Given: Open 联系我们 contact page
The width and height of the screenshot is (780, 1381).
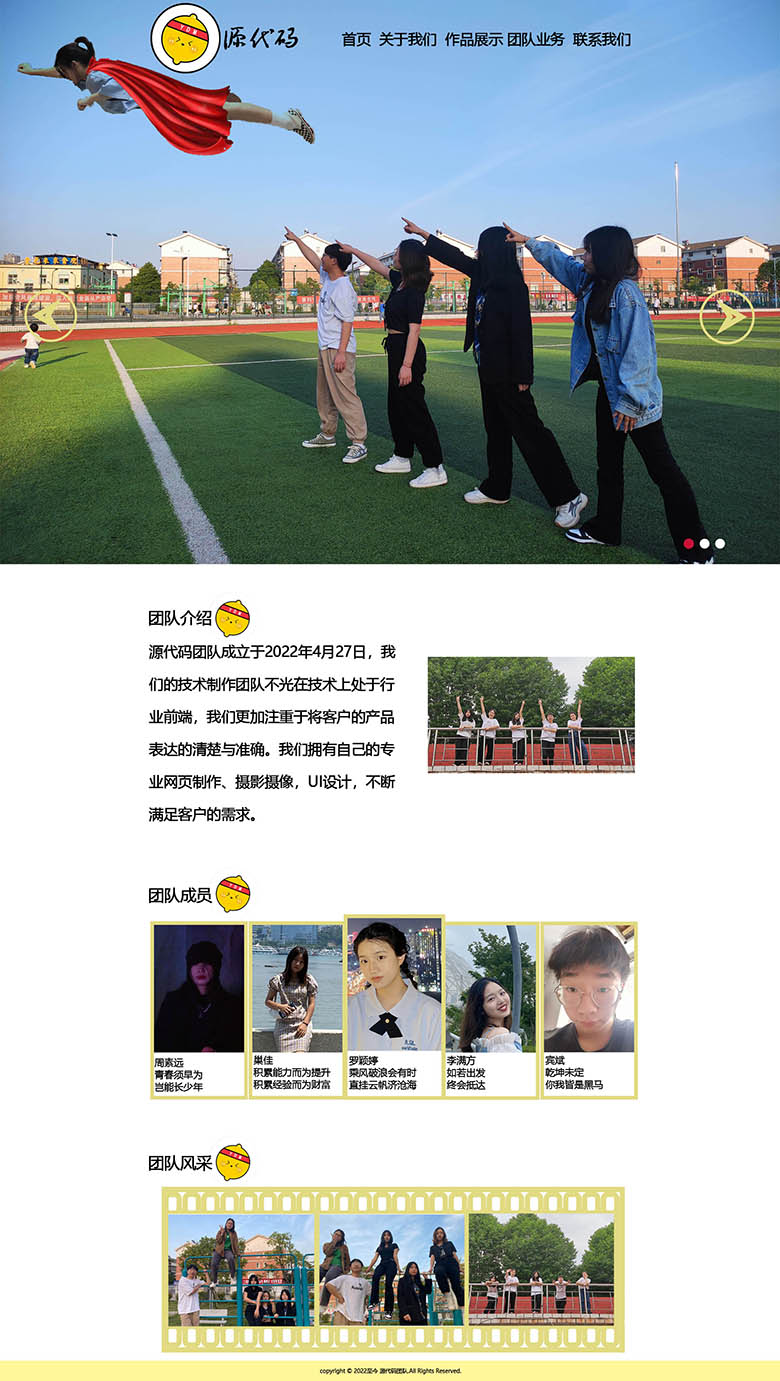Looking at the screenshot, I should coord(602,40).
